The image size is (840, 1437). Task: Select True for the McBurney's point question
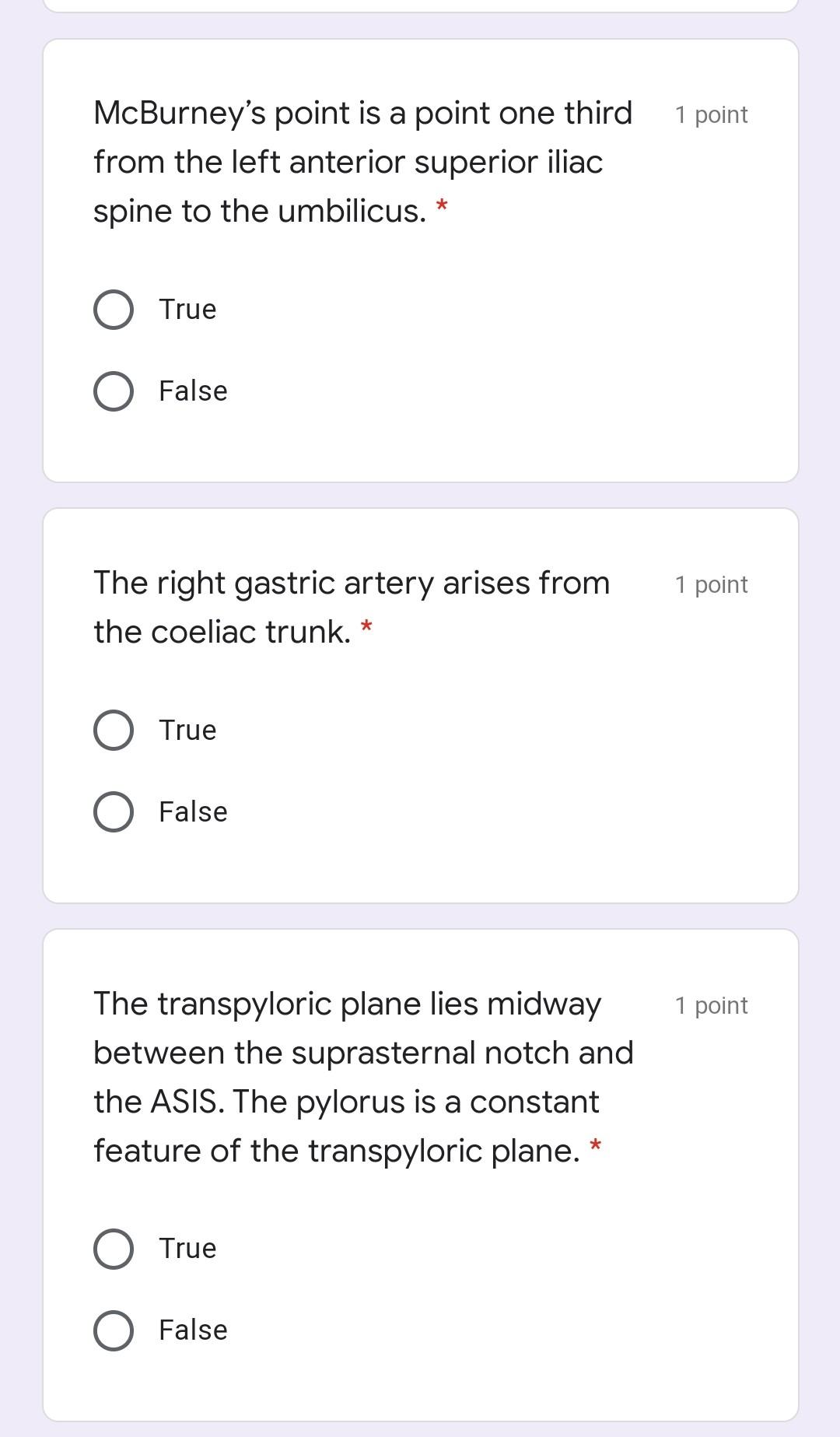114,310
